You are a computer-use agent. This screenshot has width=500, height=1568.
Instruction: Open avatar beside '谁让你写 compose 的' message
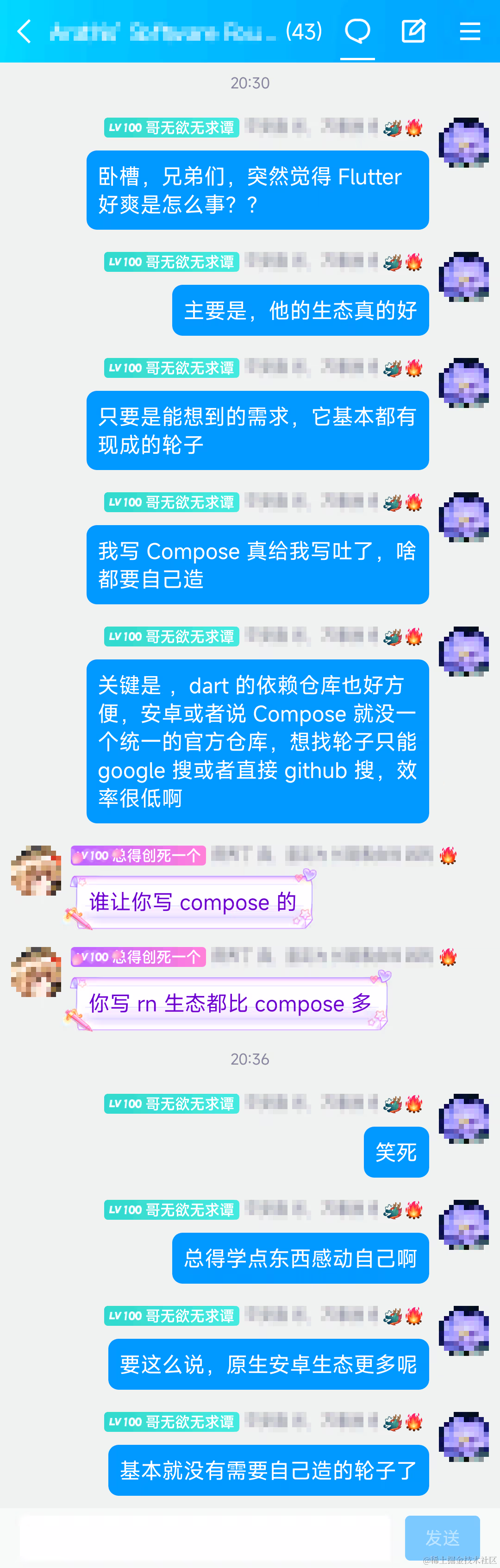[36, 871]
